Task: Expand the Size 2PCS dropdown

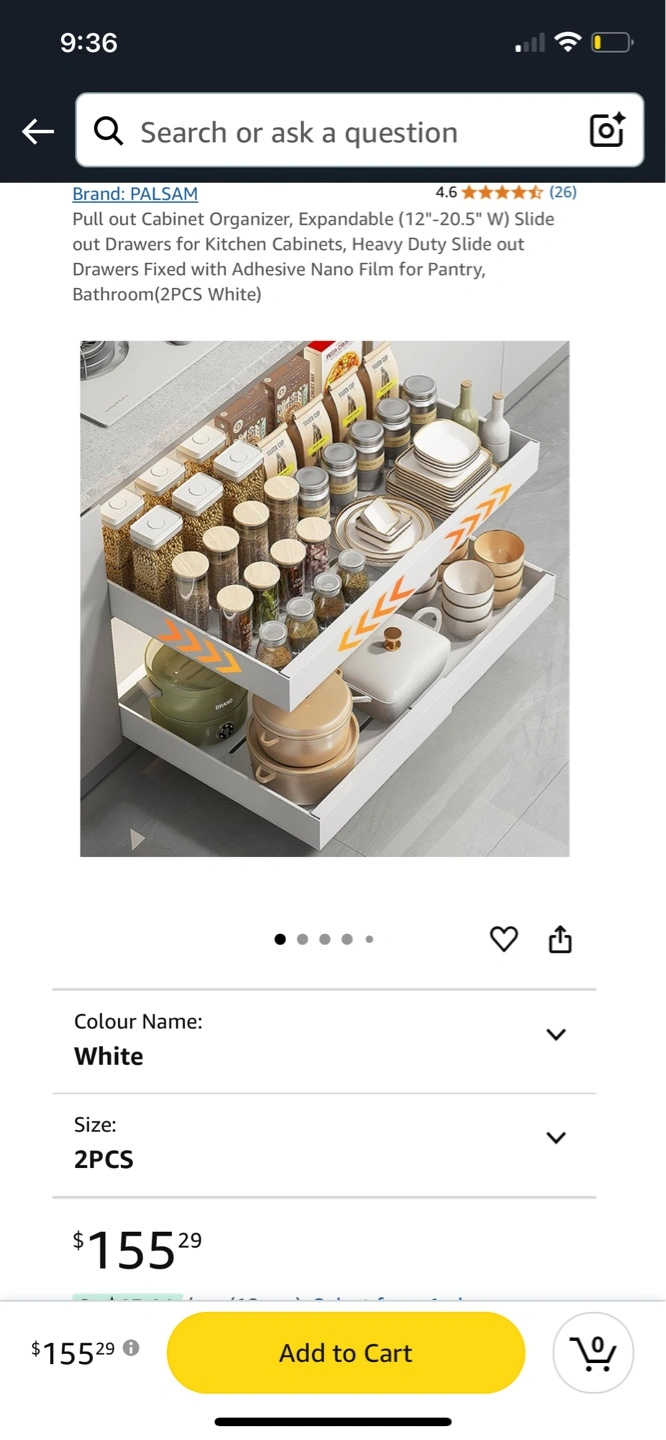Action: click(x=324, y=1144)
